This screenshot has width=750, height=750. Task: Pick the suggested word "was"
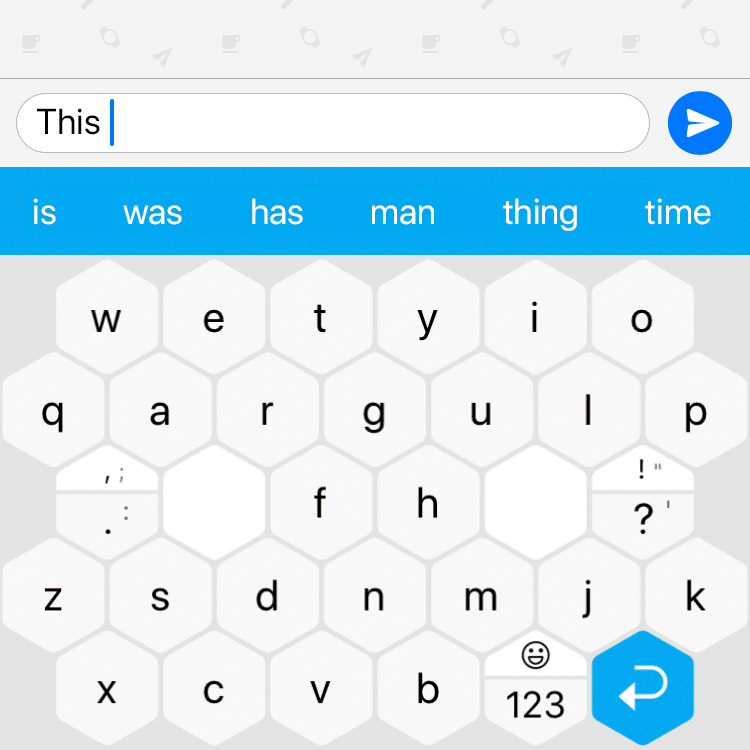tap(153, 212)
